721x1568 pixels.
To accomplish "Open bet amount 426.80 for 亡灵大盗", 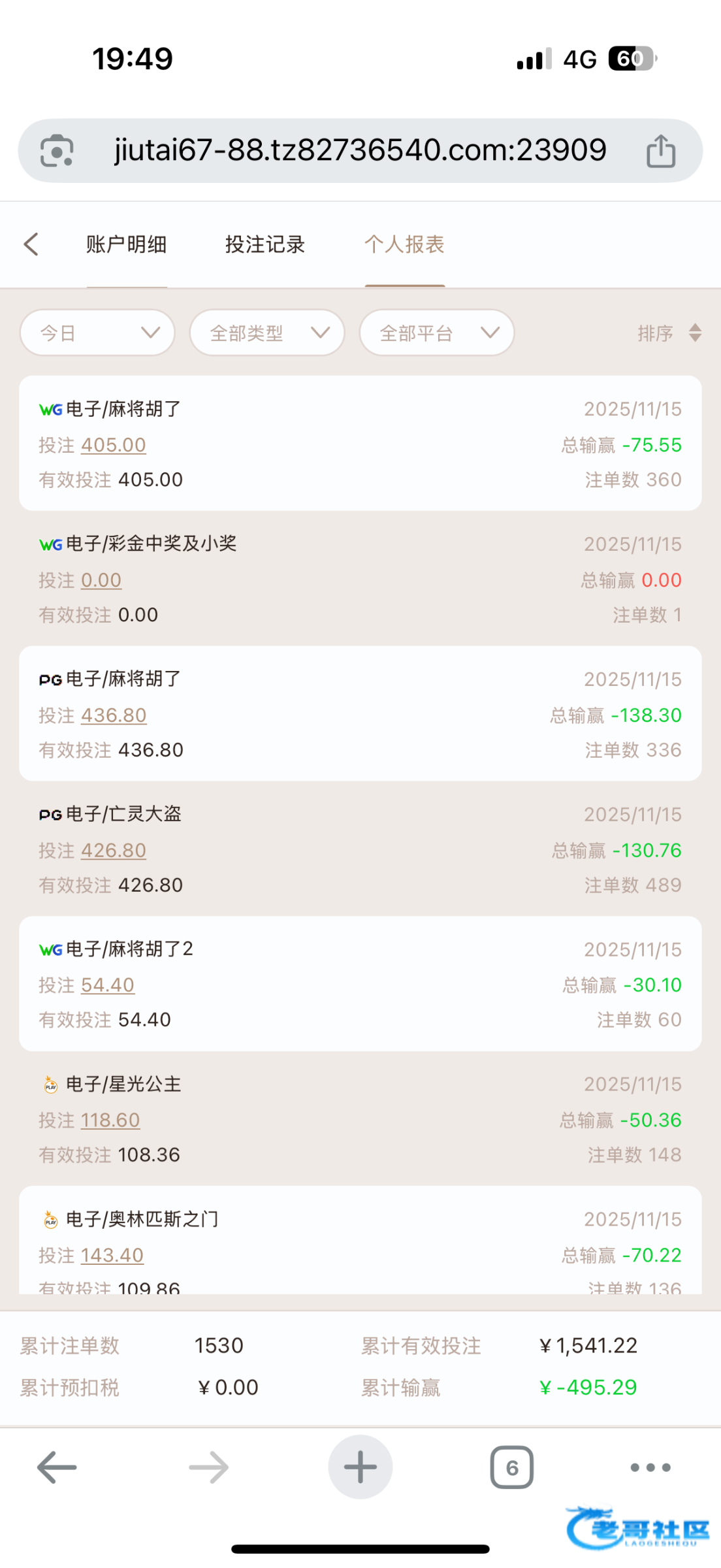I will click(x=114, y=851).
